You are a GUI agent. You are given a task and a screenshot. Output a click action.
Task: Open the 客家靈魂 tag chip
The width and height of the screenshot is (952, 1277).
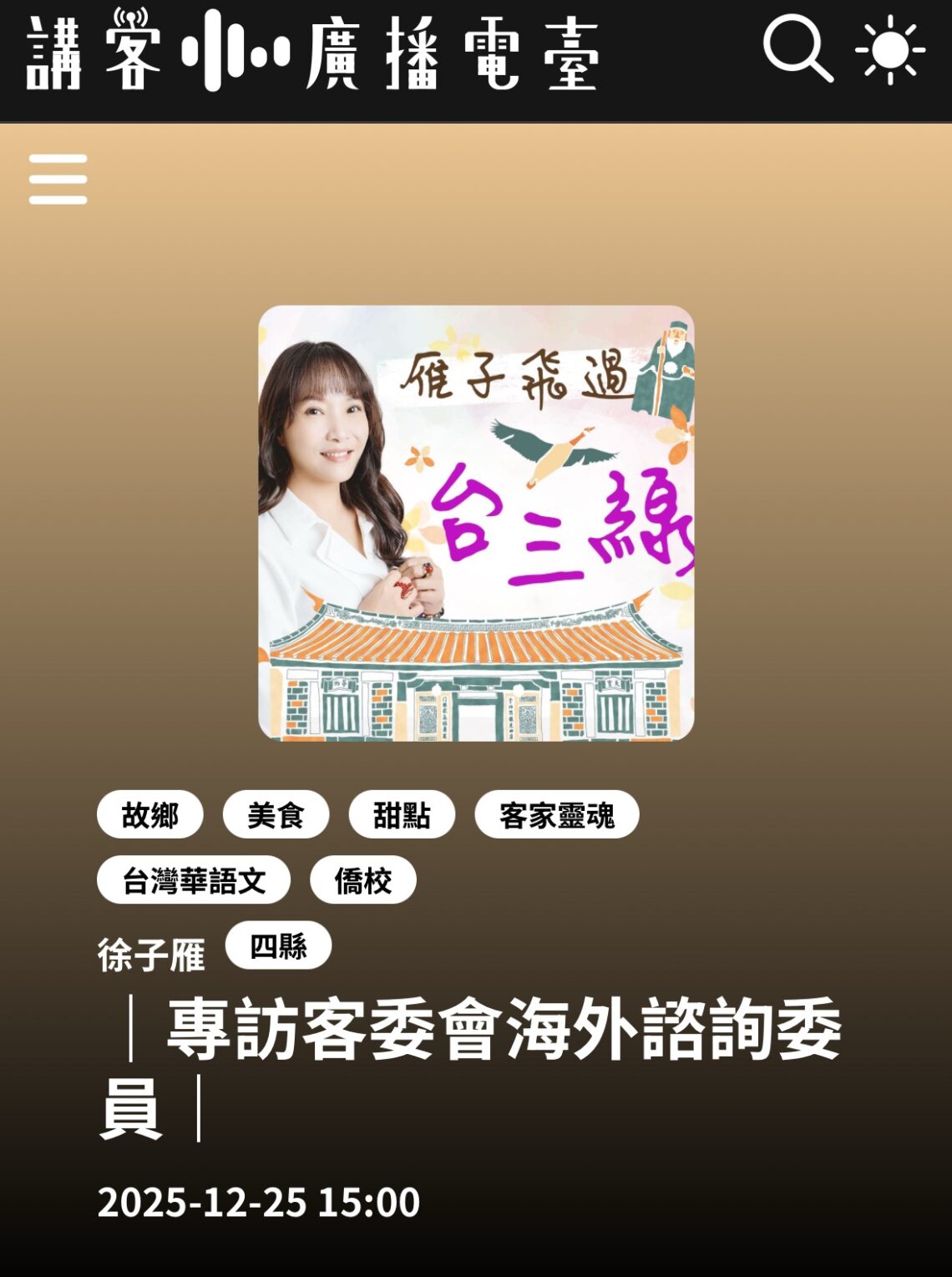[x=556, y=814]
